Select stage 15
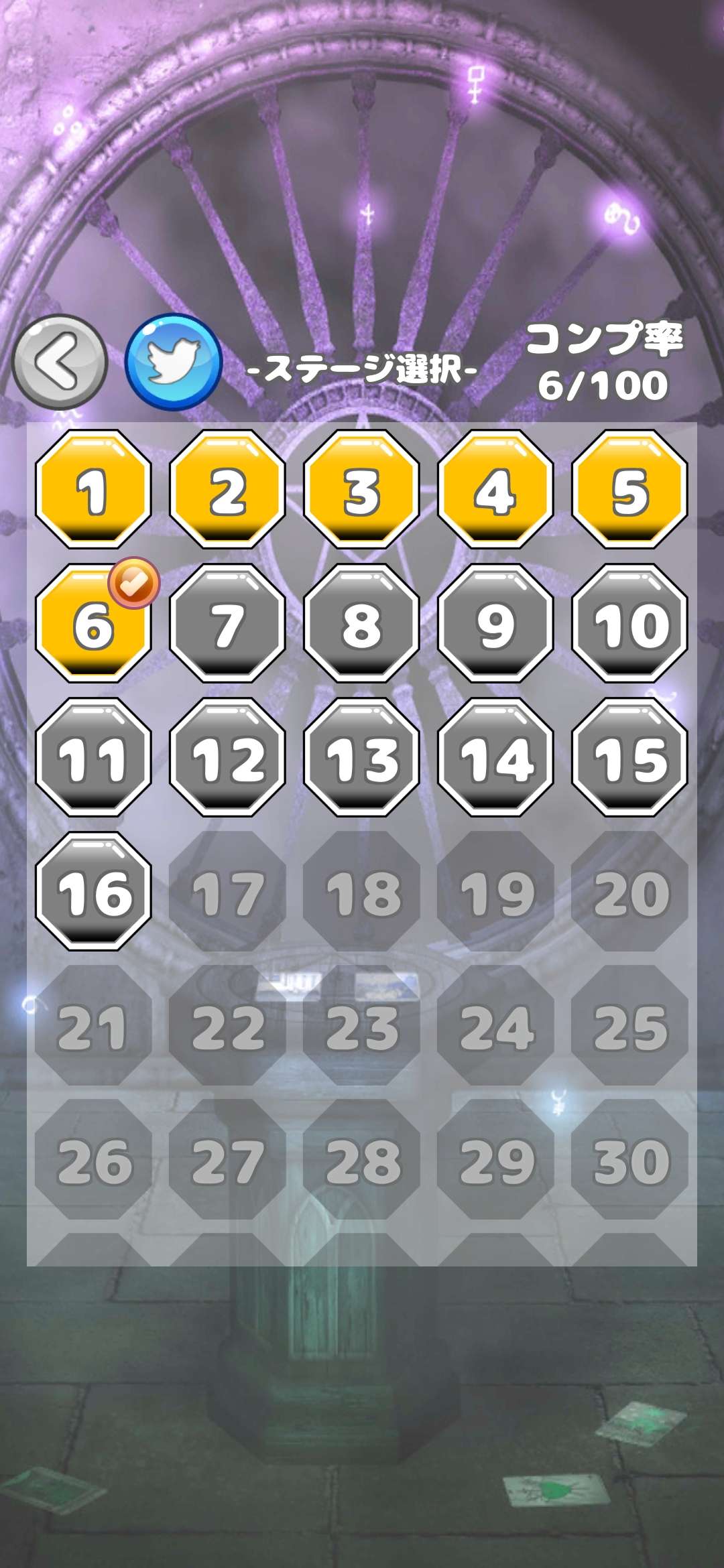The height and width of the screenshot is (1568, 724). [x=629, y=757]
